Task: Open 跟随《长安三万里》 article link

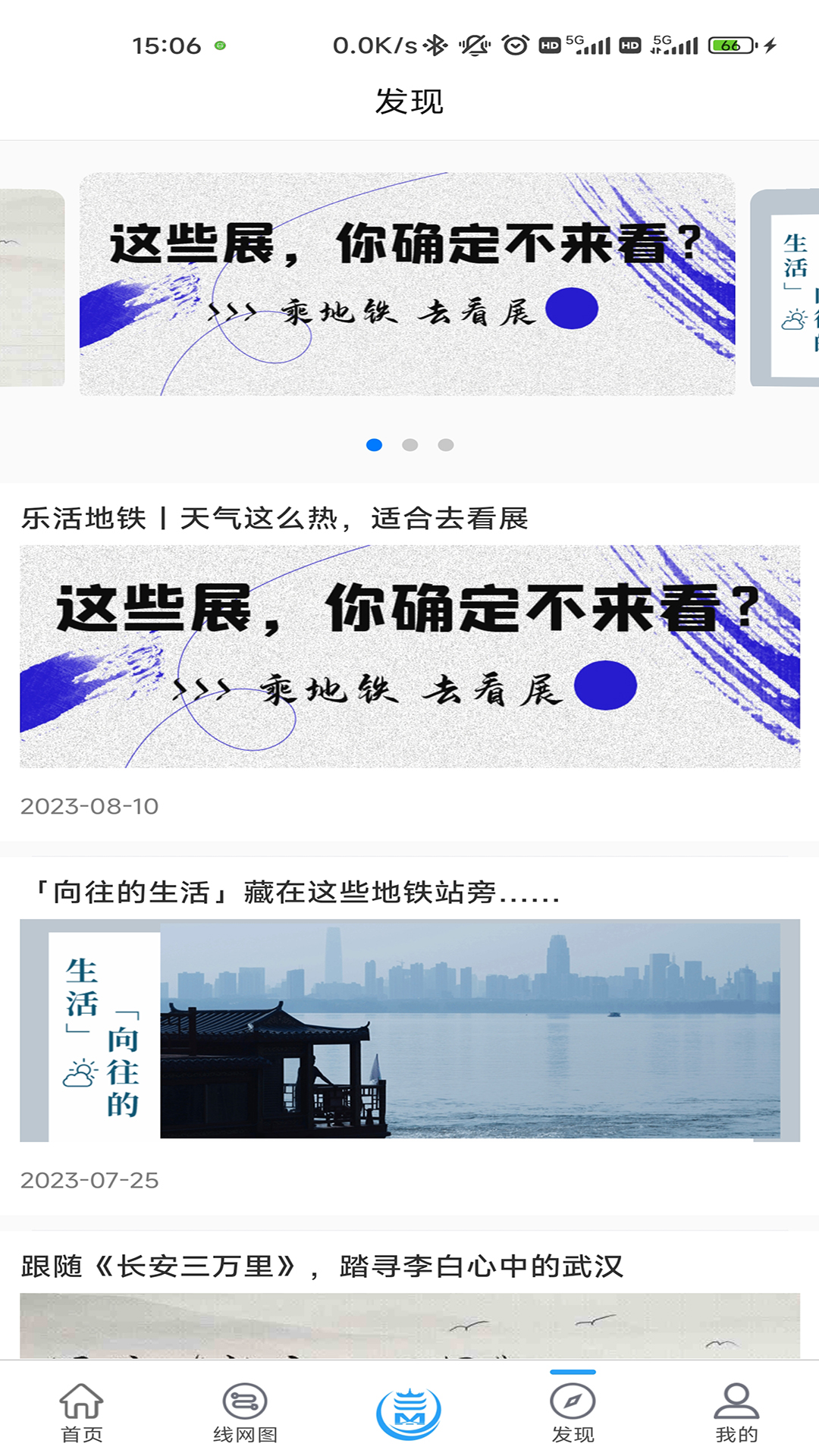Action: pos(324,1266)
